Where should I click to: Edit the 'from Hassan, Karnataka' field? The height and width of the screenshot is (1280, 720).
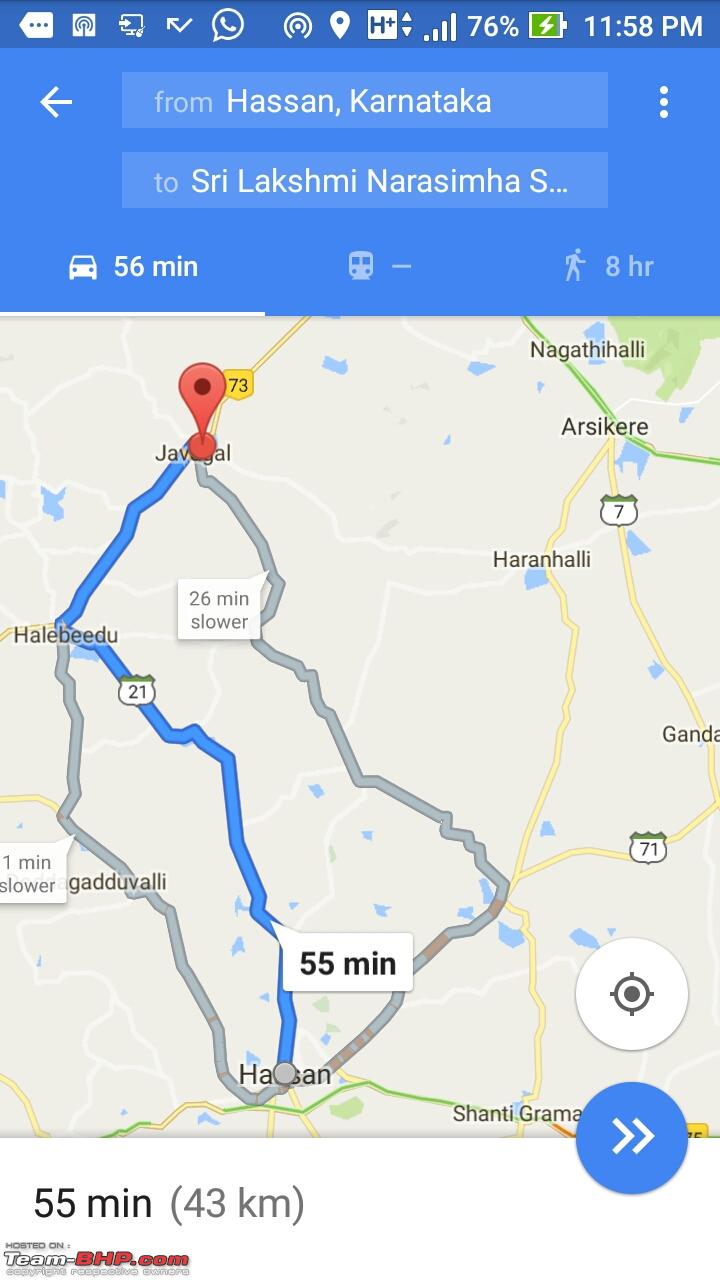[365, 100]
